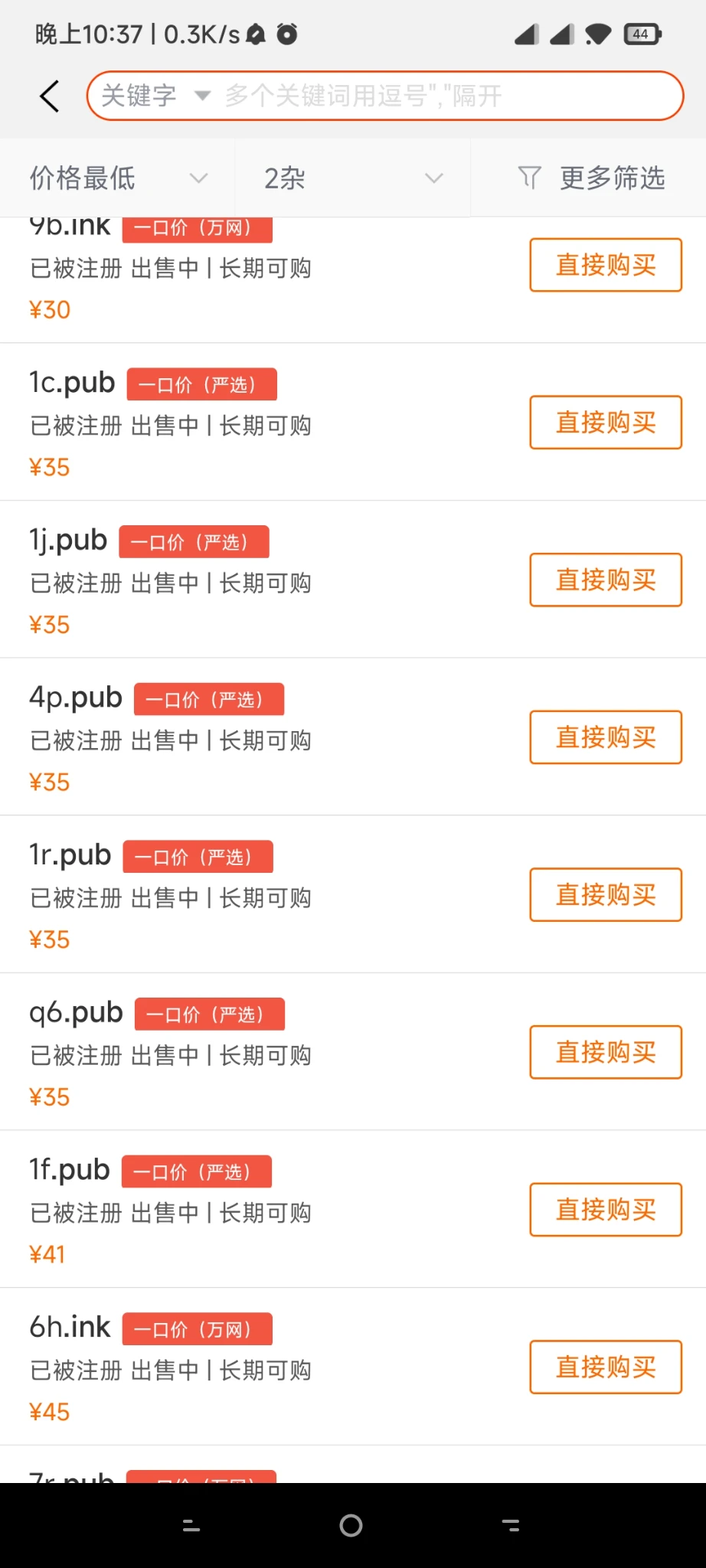Tap 直接购买 for the ¥30 .ink domain
Viewport: 706px width, 1568px height.
click(605, 265)
